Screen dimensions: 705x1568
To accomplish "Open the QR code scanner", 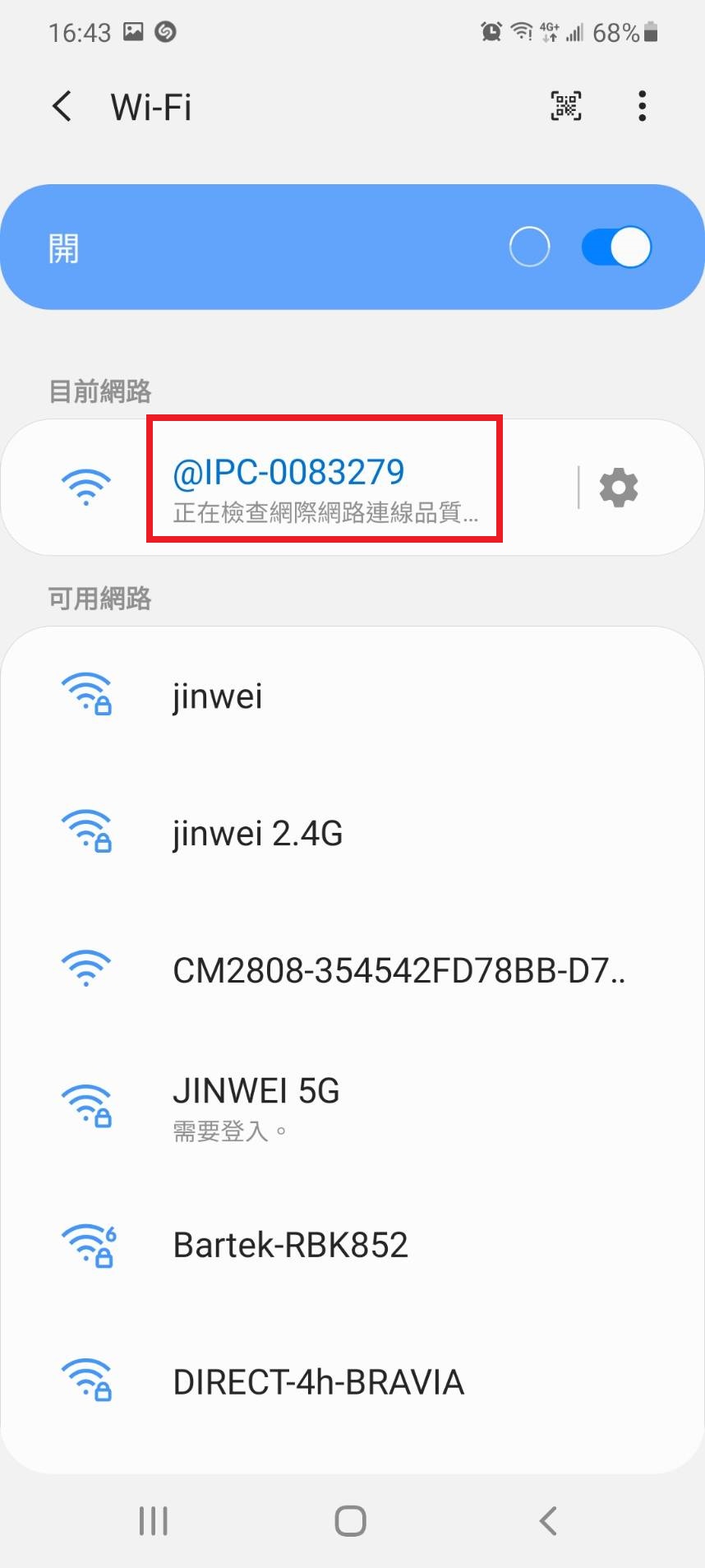I will (x=565, y=106).
